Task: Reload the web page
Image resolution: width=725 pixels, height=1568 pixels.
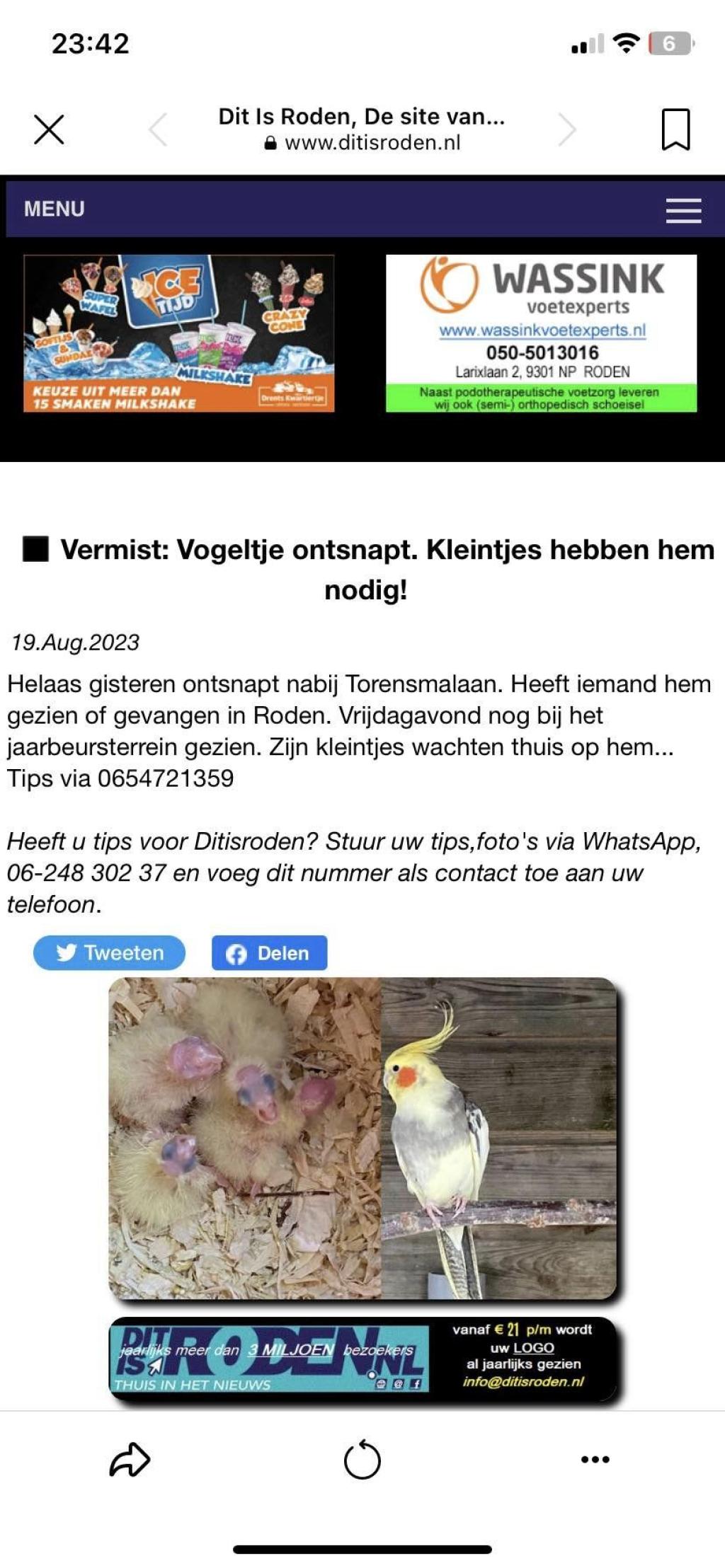Action: click(x=362, y=1459)
